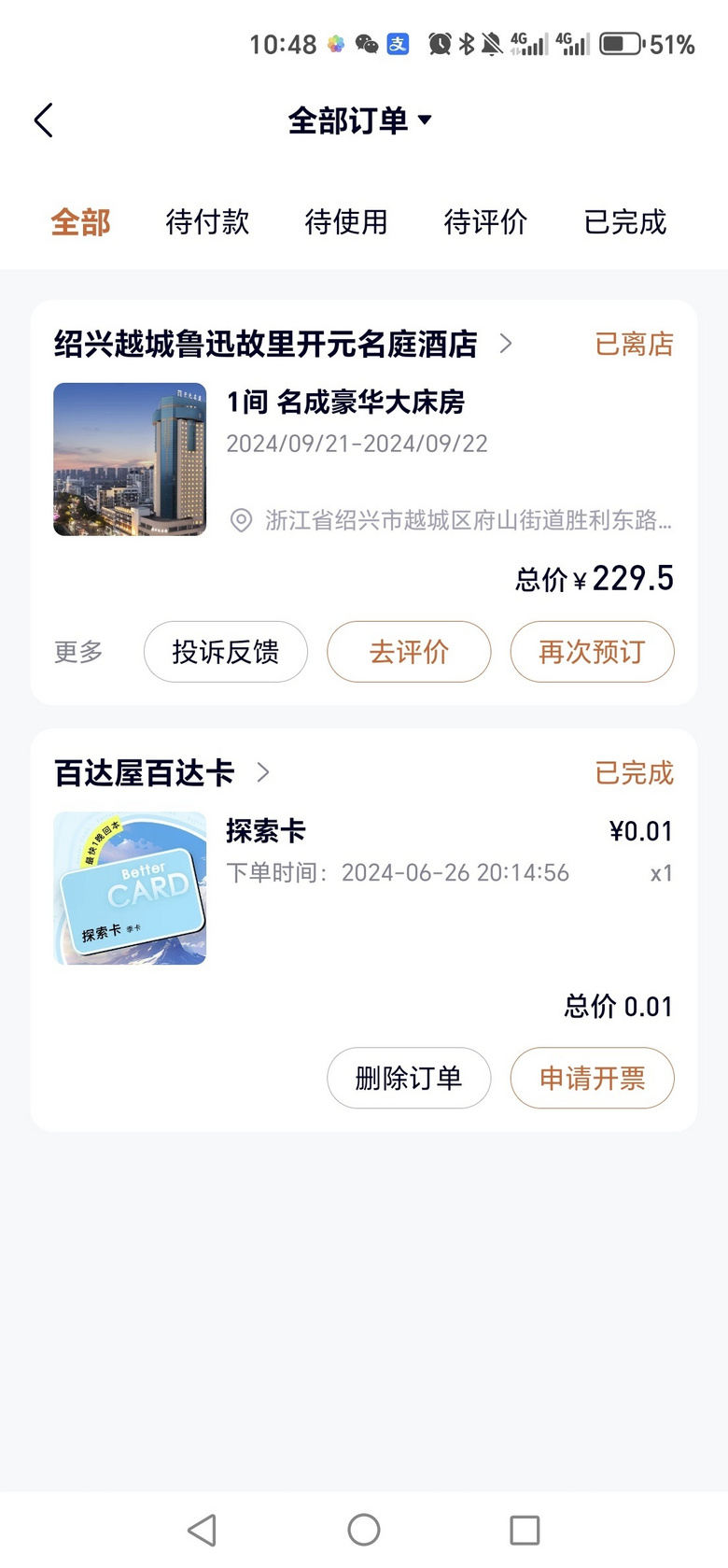Tap 删除订单 on the 探索卡 order

(409, 1078)
